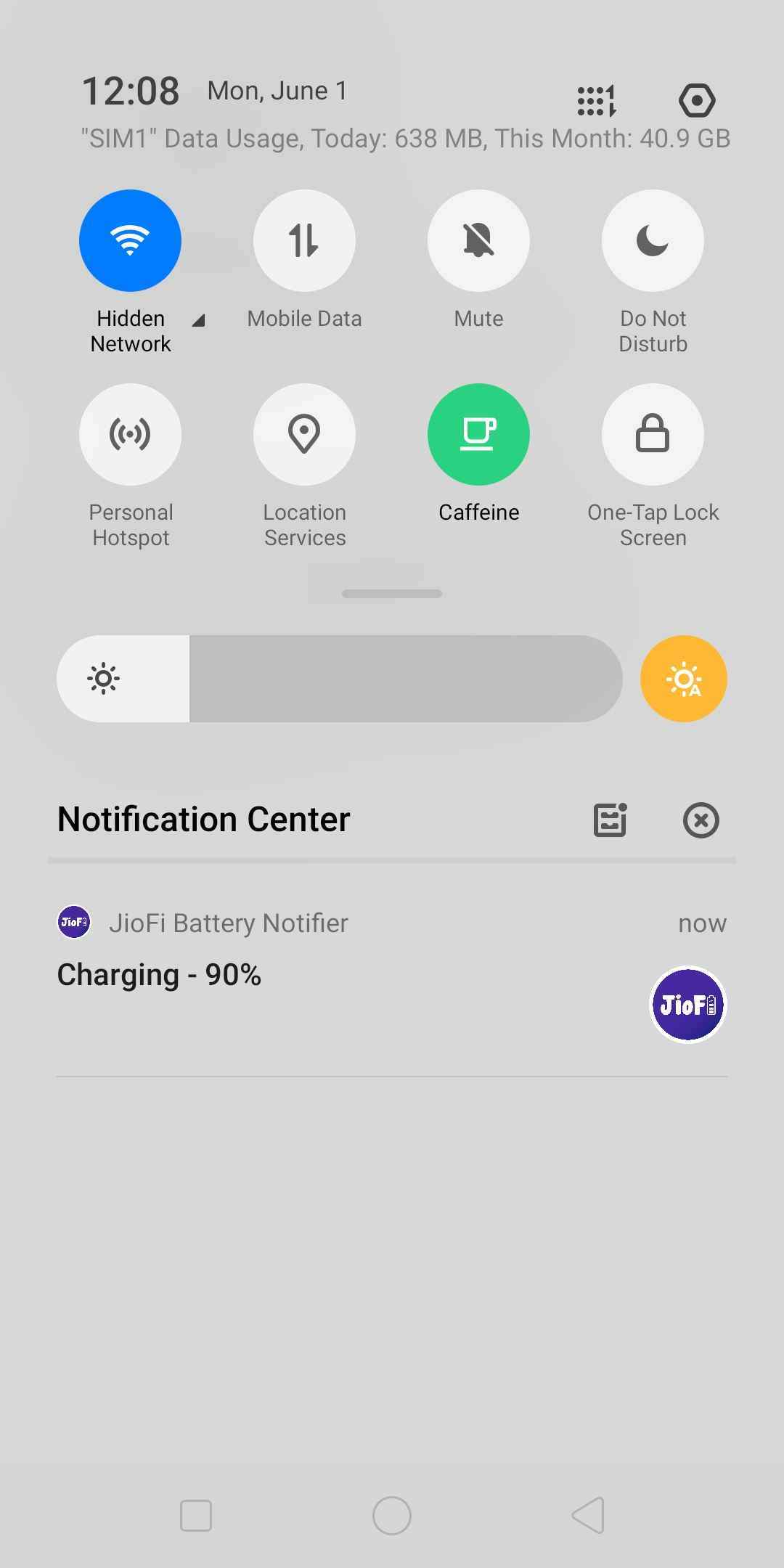Expand the Hidden Network Wi-Fi options
The width and height of the screenshot is (784, 1568).
[x=197, y=319]
